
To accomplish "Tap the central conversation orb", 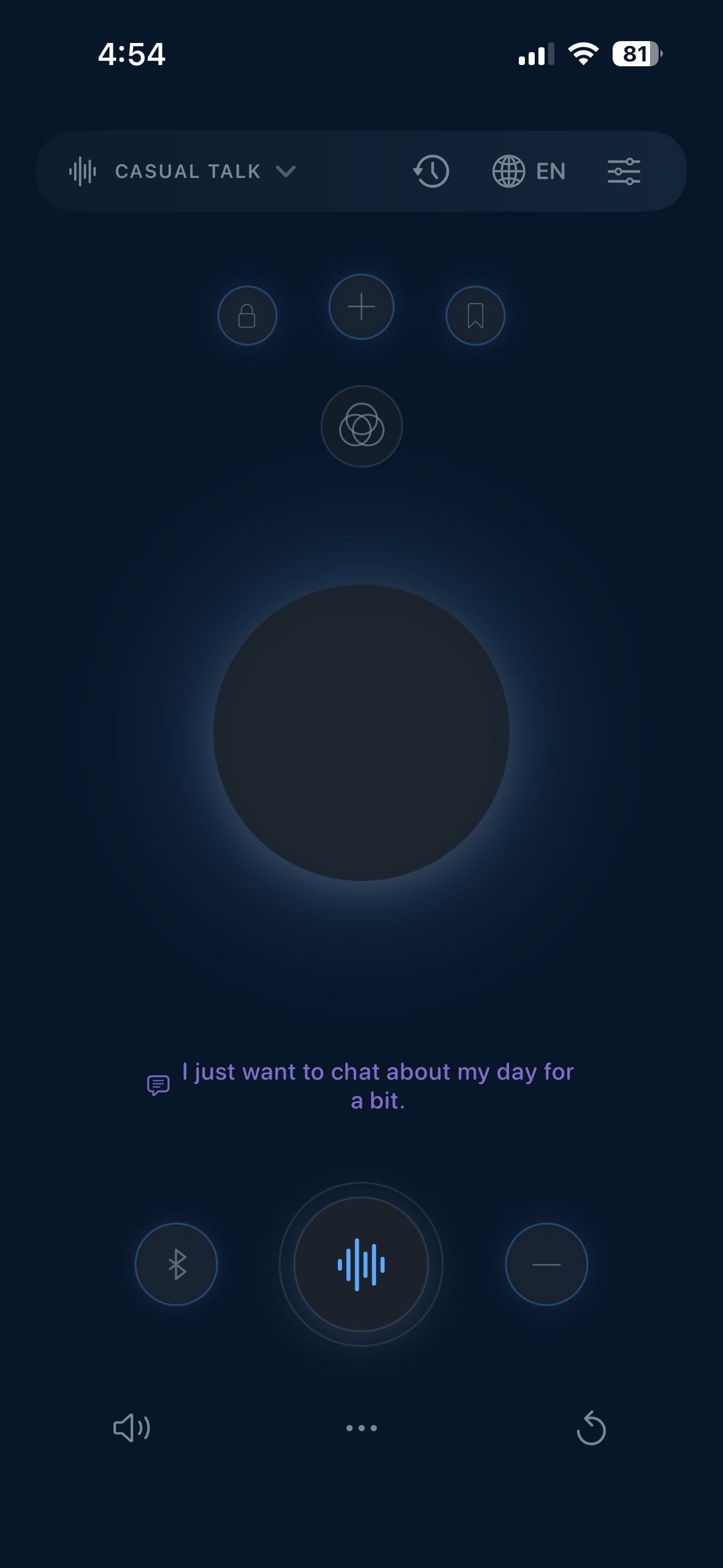I will pyautogui.click(x=361, y=733).
